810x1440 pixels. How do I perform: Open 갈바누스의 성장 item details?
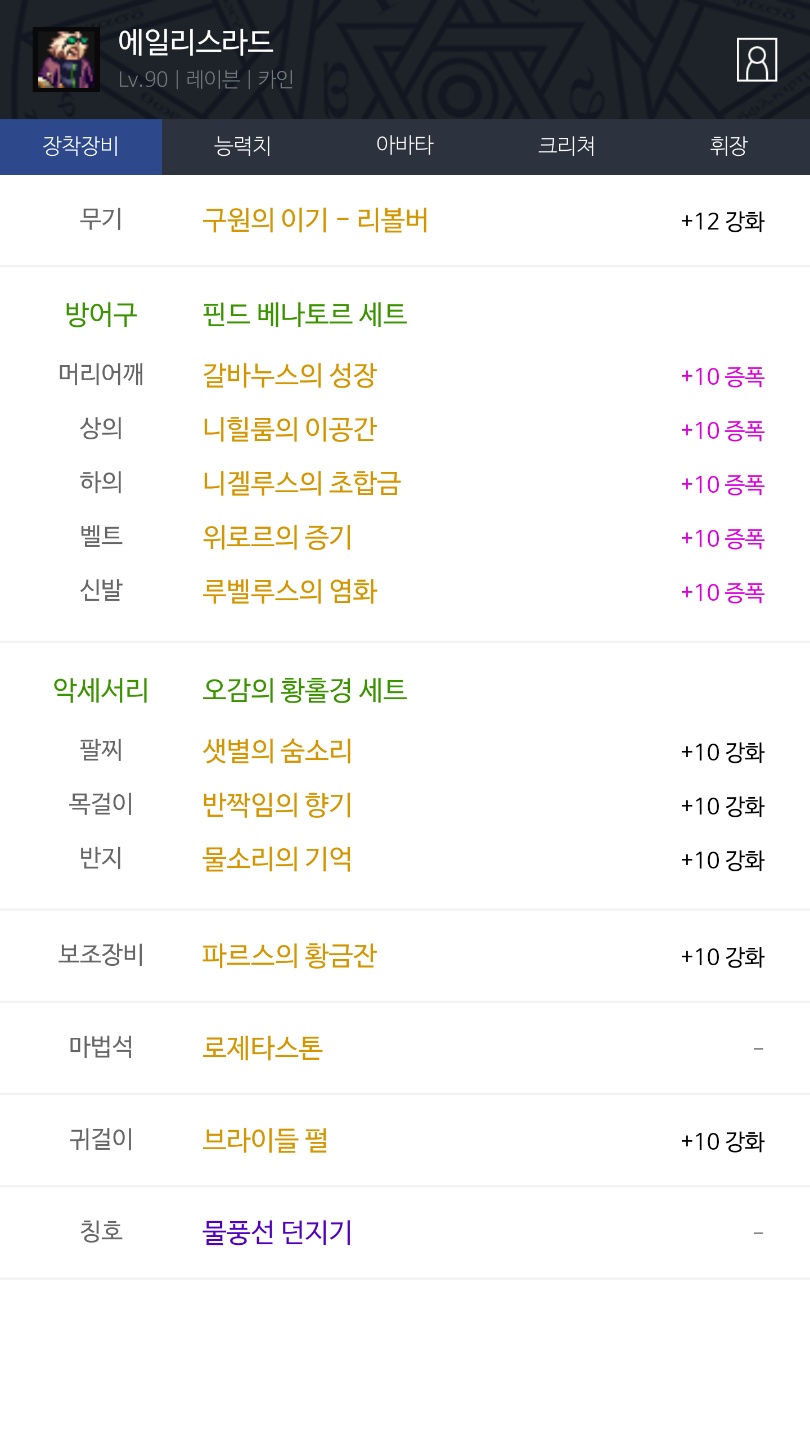click(289, 376)
